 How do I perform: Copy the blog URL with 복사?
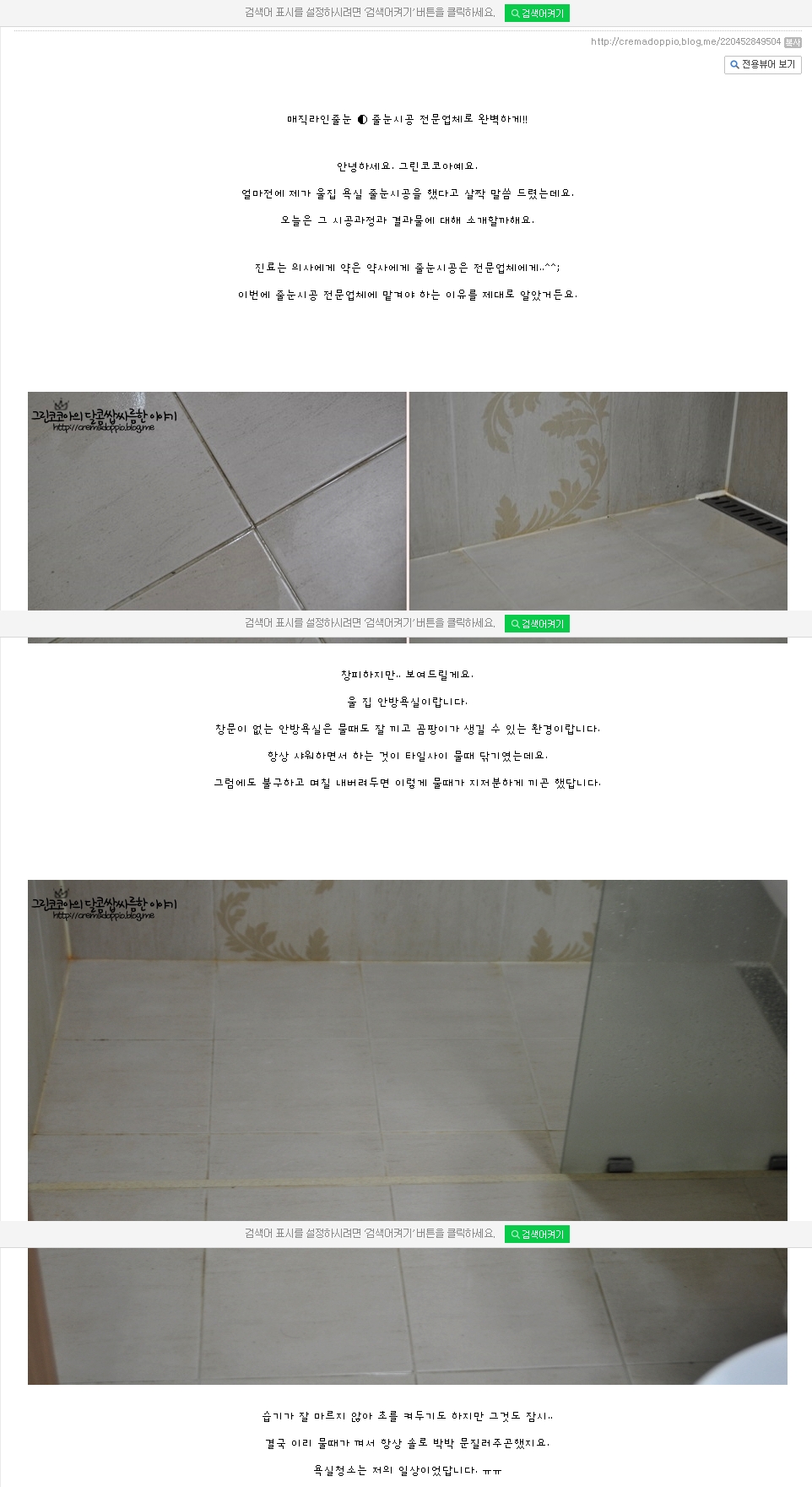click(792, 42)
